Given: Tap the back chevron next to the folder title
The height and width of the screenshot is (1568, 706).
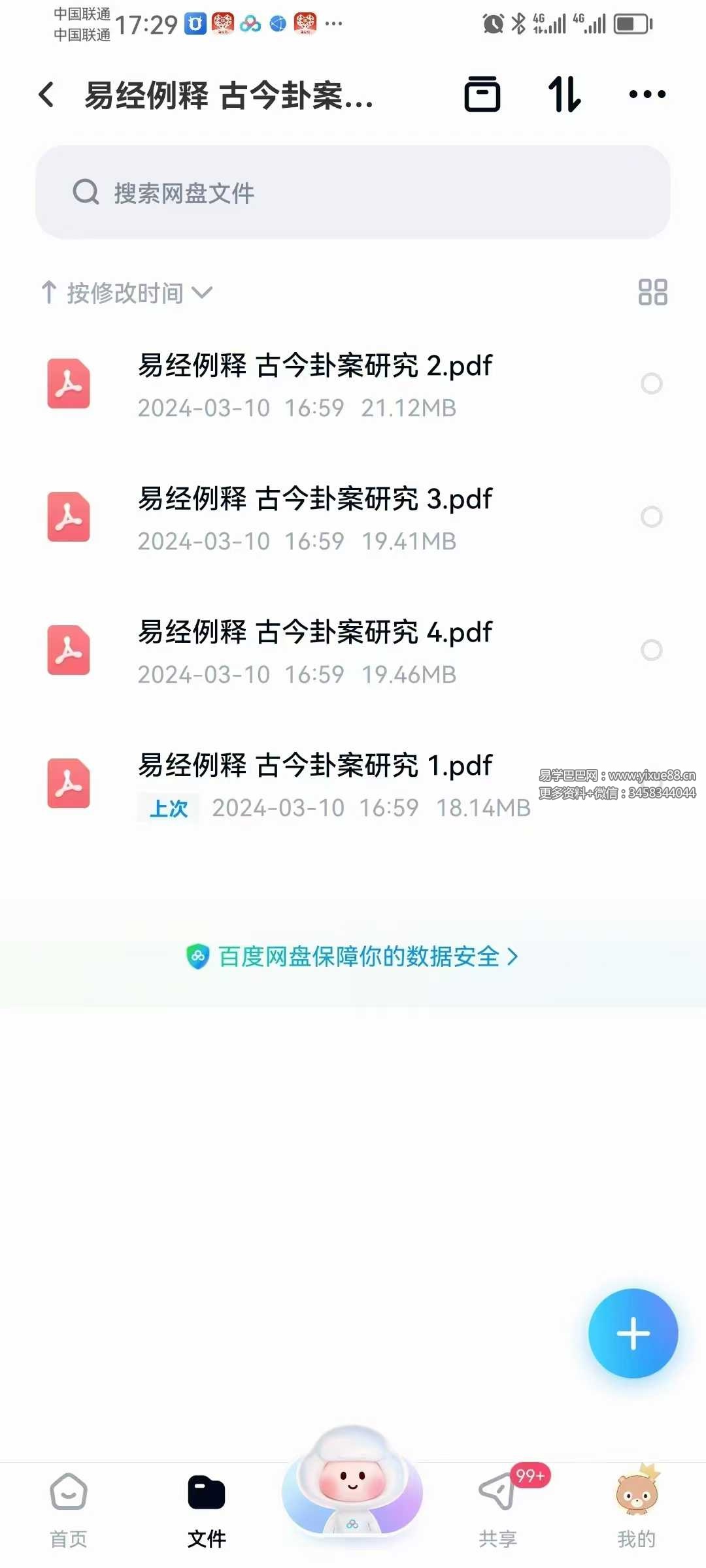Looking at the screenshot, I should (46, 95).
